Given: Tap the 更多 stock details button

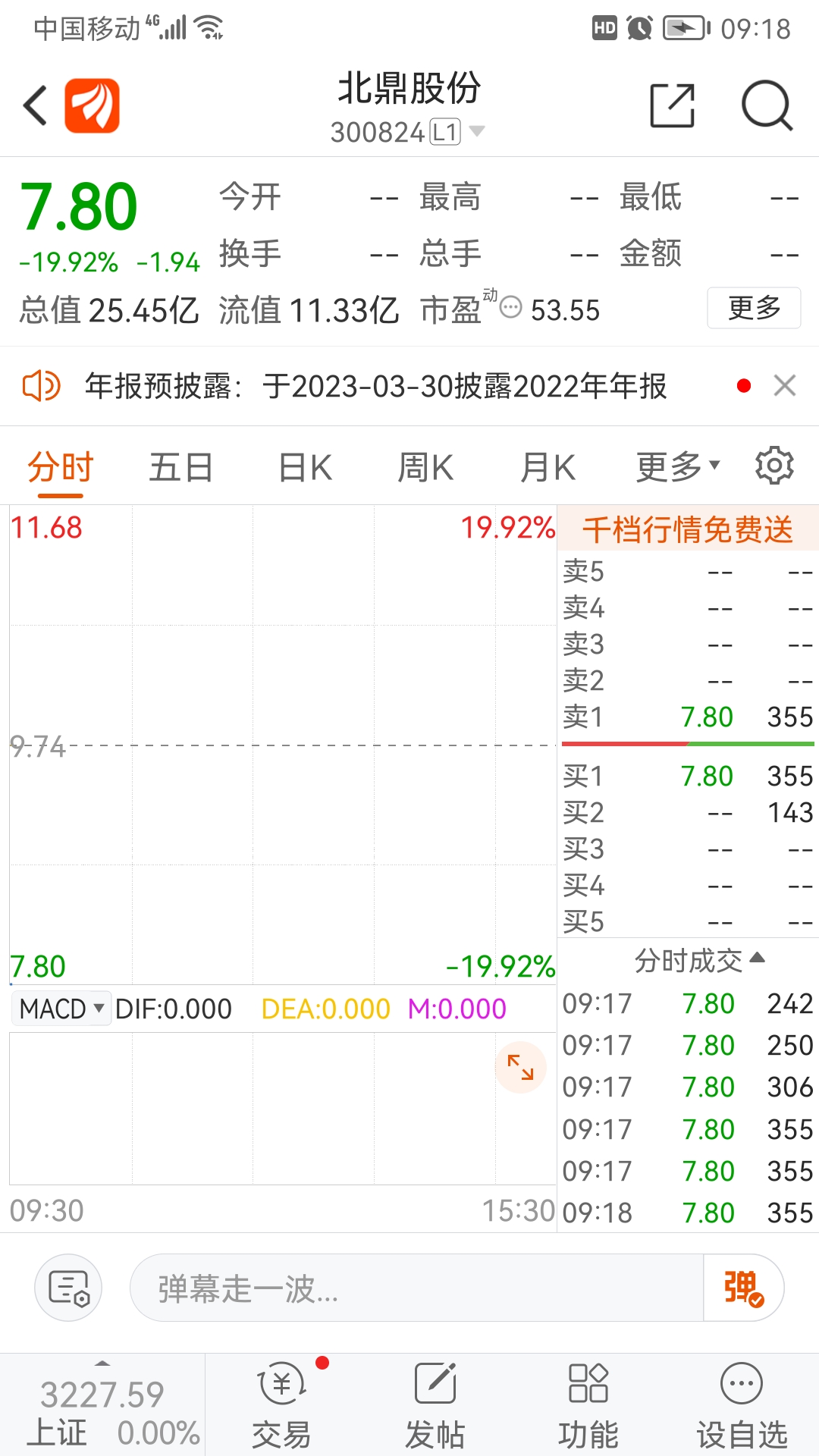Looking at the screenshot, I should coord(754,308).
